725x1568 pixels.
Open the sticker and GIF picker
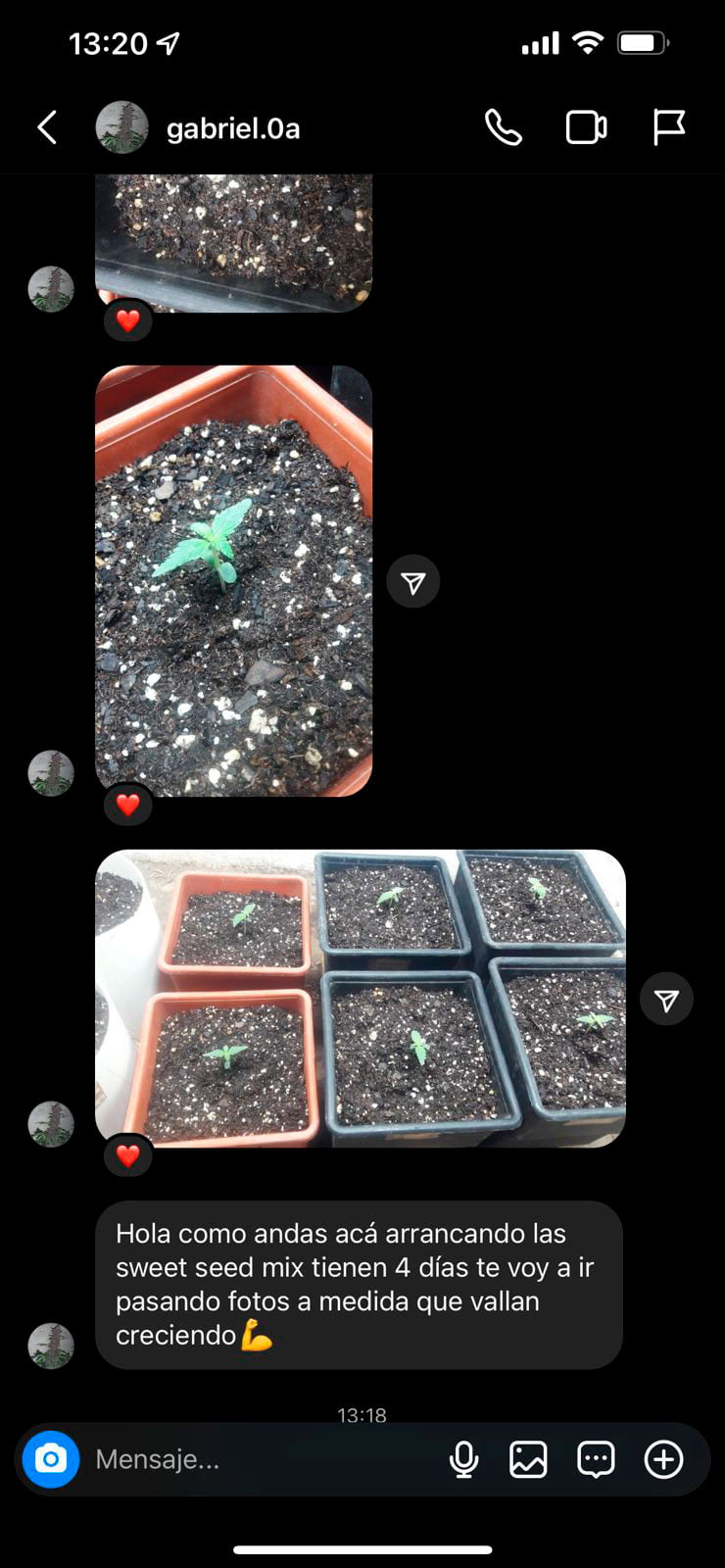(596, 1459)
